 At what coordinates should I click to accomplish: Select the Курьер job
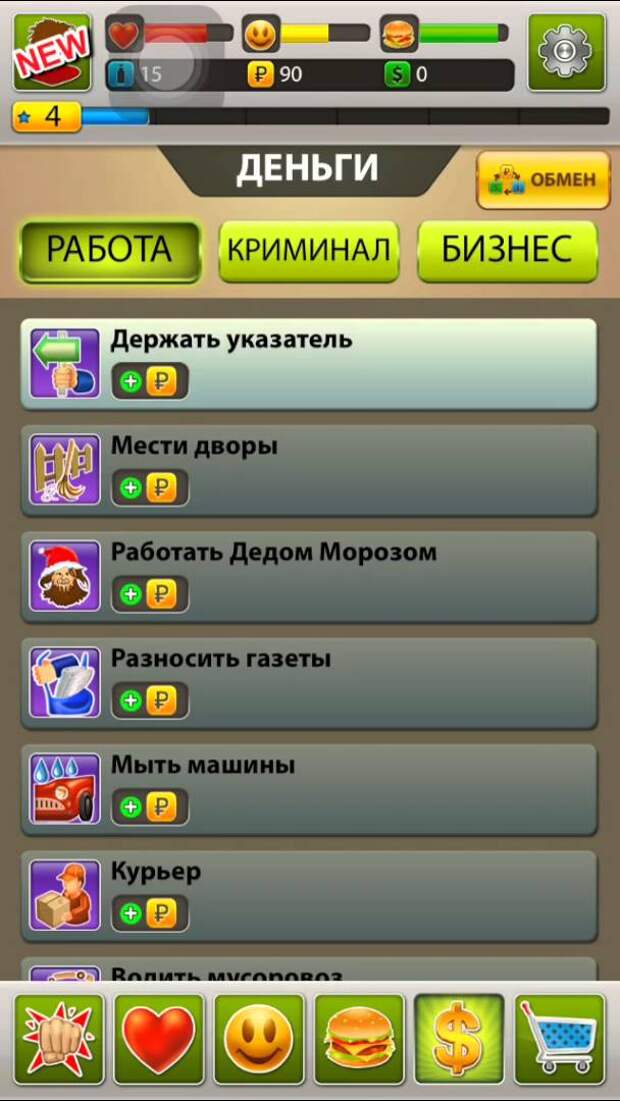pyautogui.click(x=308, y=896)
